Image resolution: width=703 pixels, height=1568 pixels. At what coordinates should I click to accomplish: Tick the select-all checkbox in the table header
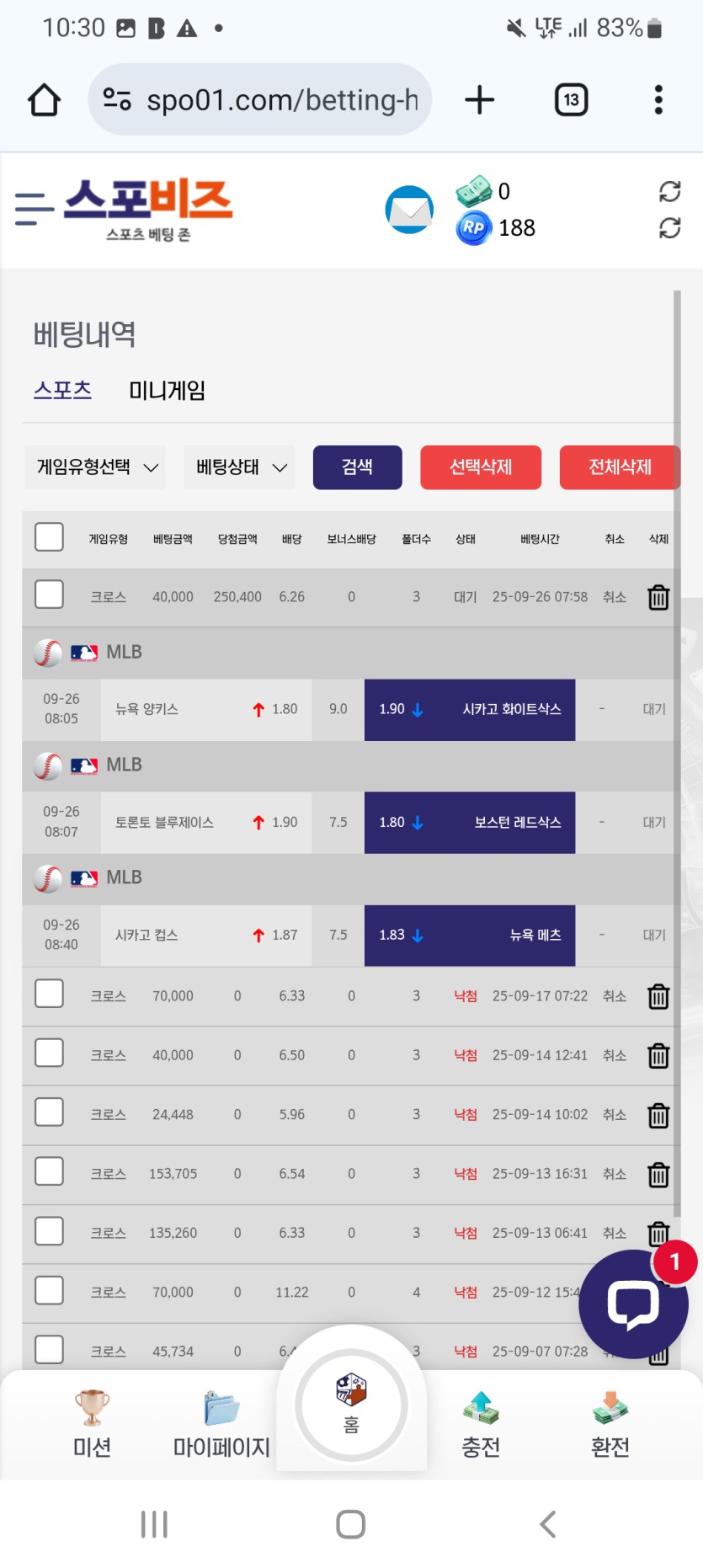(50, 537)
